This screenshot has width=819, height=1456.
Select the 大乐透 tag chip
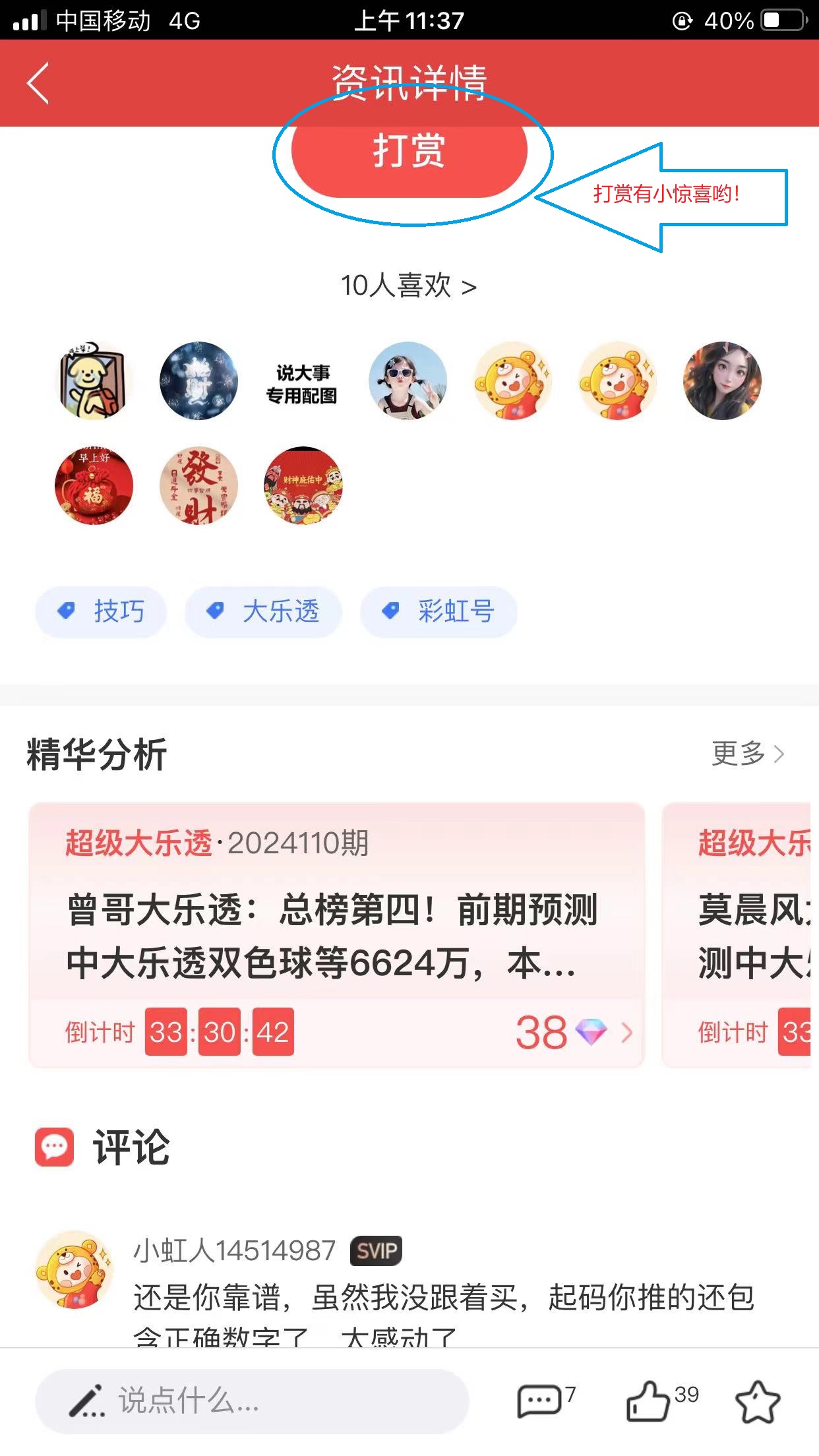(x=263, y=611)
